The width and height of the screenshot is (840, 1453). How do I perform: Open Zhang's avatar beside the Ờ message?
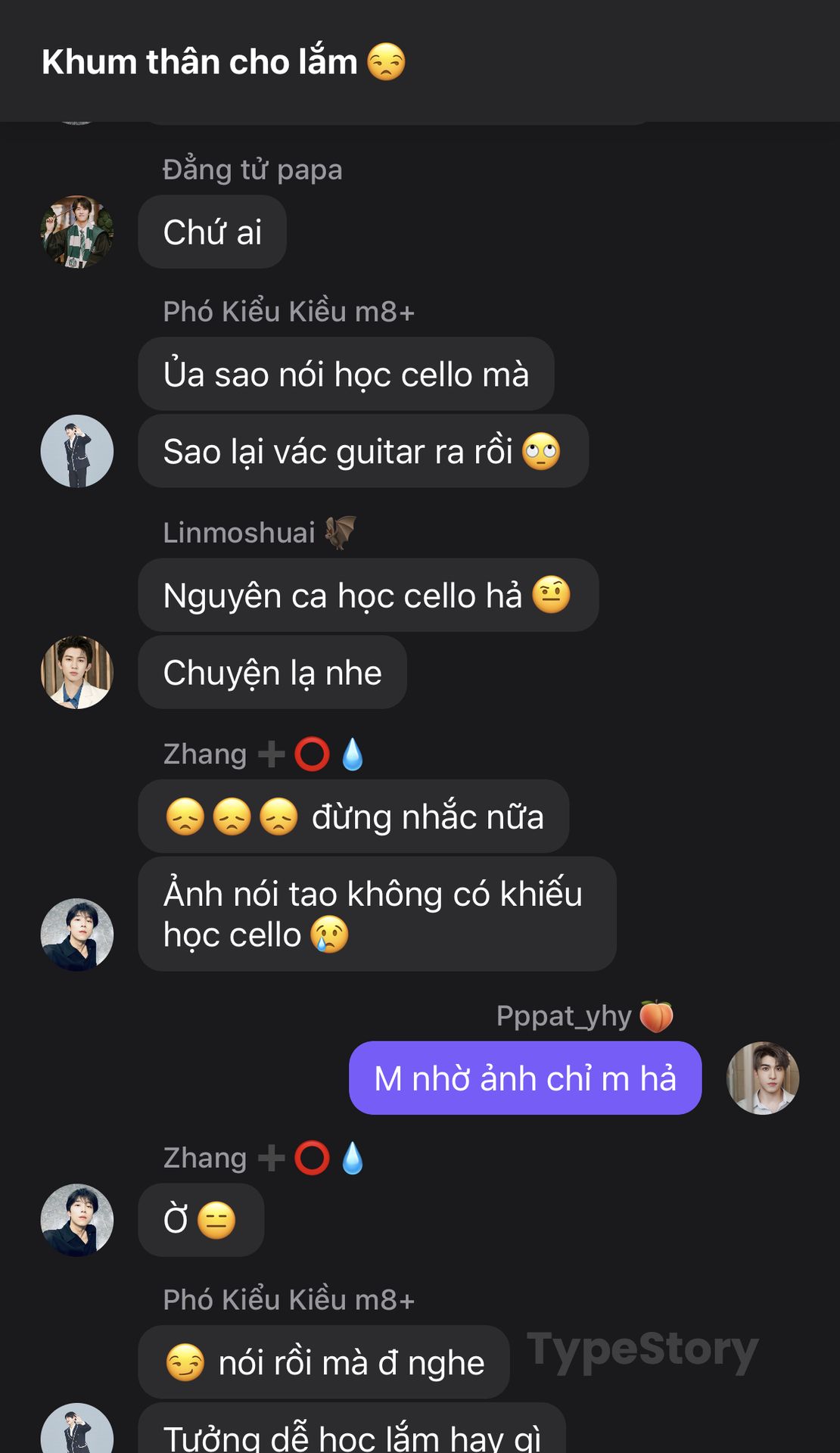pos(77,1220)
